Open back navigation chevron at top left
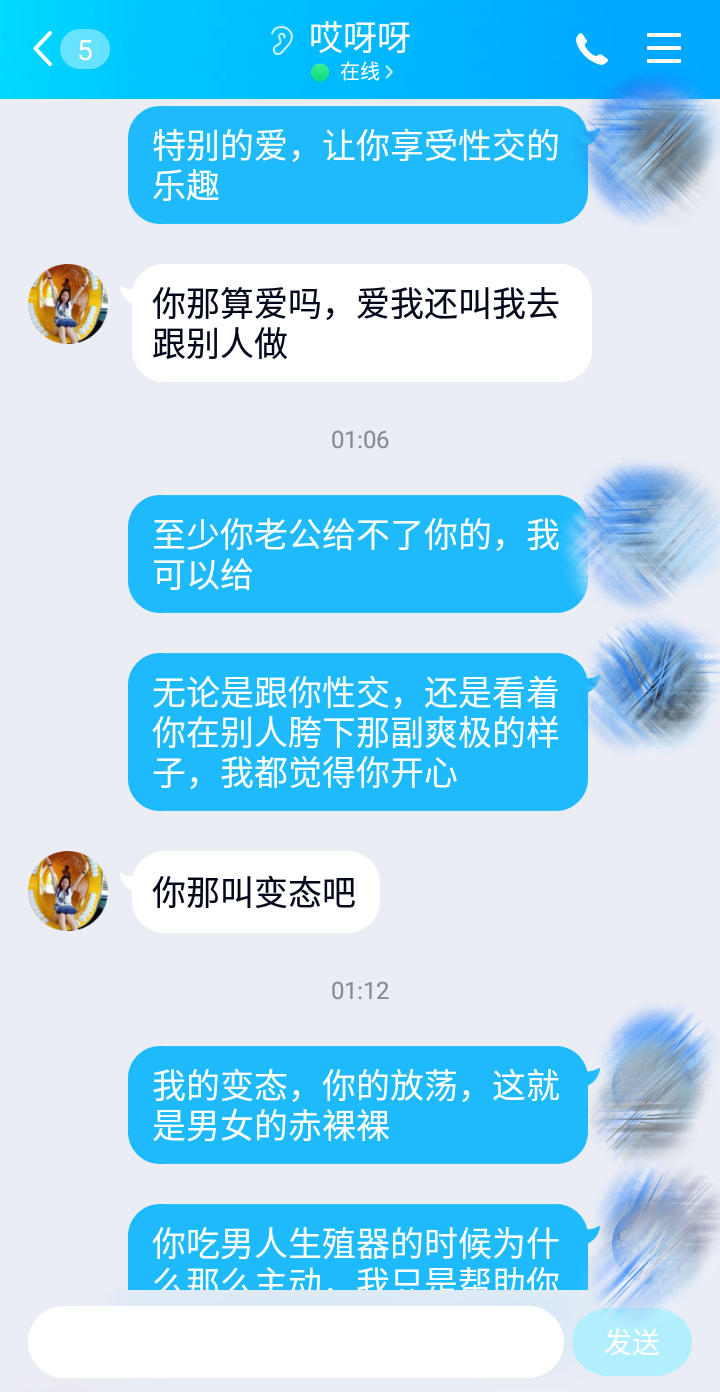The width and height of the screenshot is (720, 1392). [40, 49]
